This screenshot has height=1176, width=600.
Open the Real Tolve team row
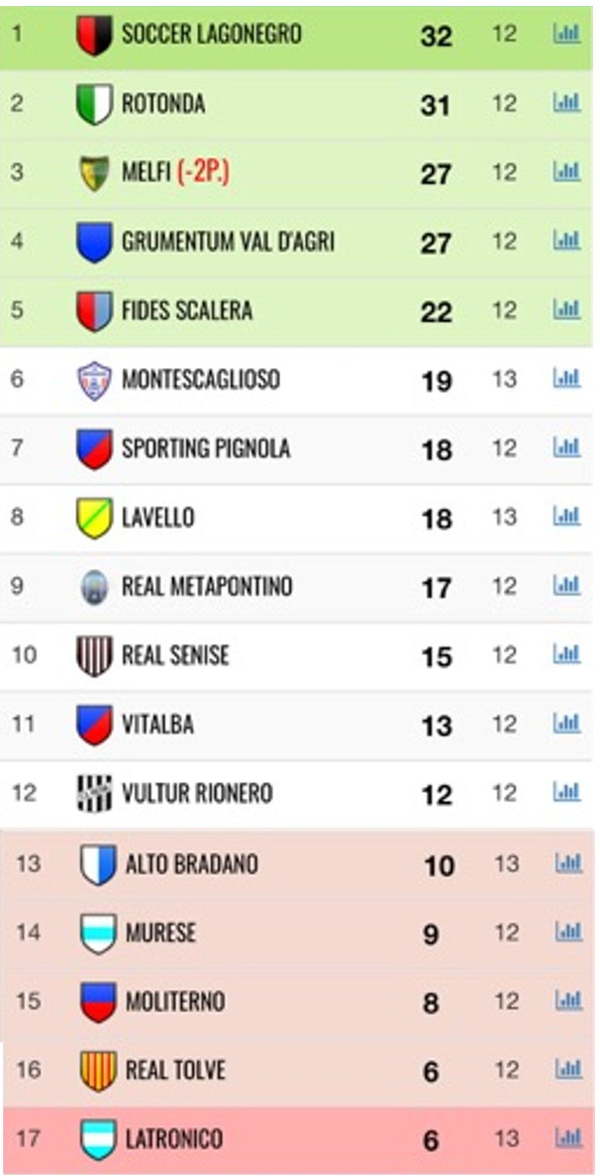point(296,1070)
